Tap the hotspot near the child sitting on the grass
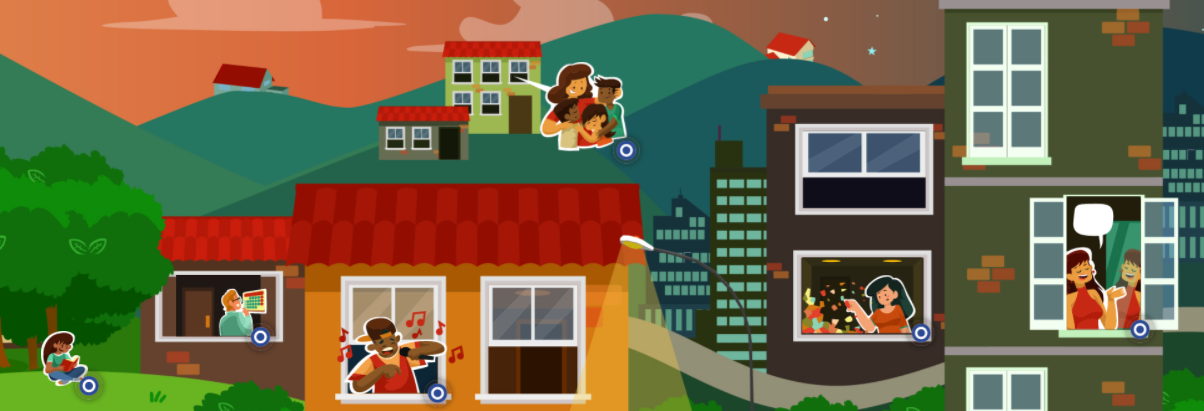The width and height of the screenshot is (1204, 411). click(88, 384)
